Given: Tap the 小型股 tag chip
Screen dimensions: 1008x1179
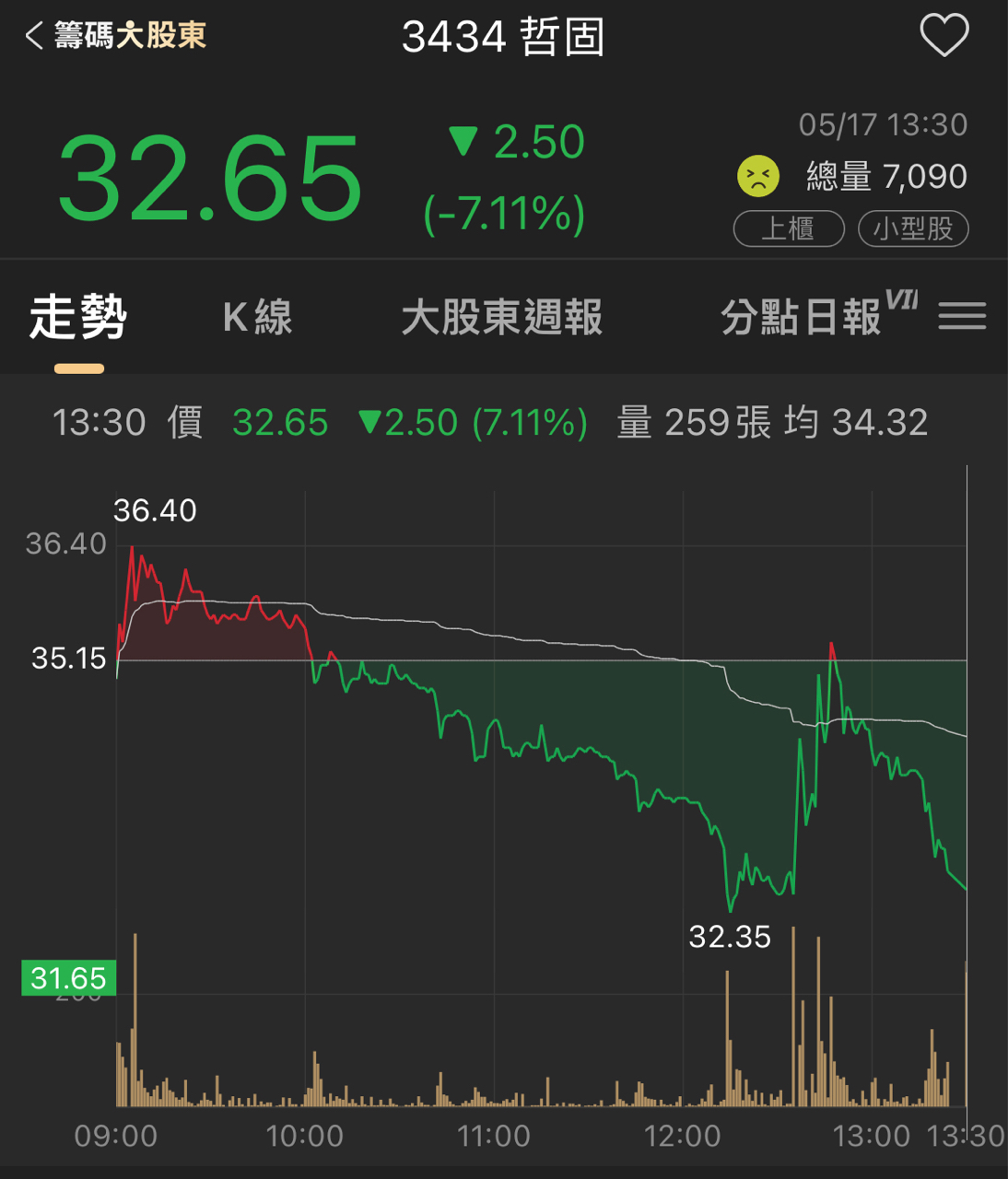Looking at the screenshot, I should [x=913, y=228].
